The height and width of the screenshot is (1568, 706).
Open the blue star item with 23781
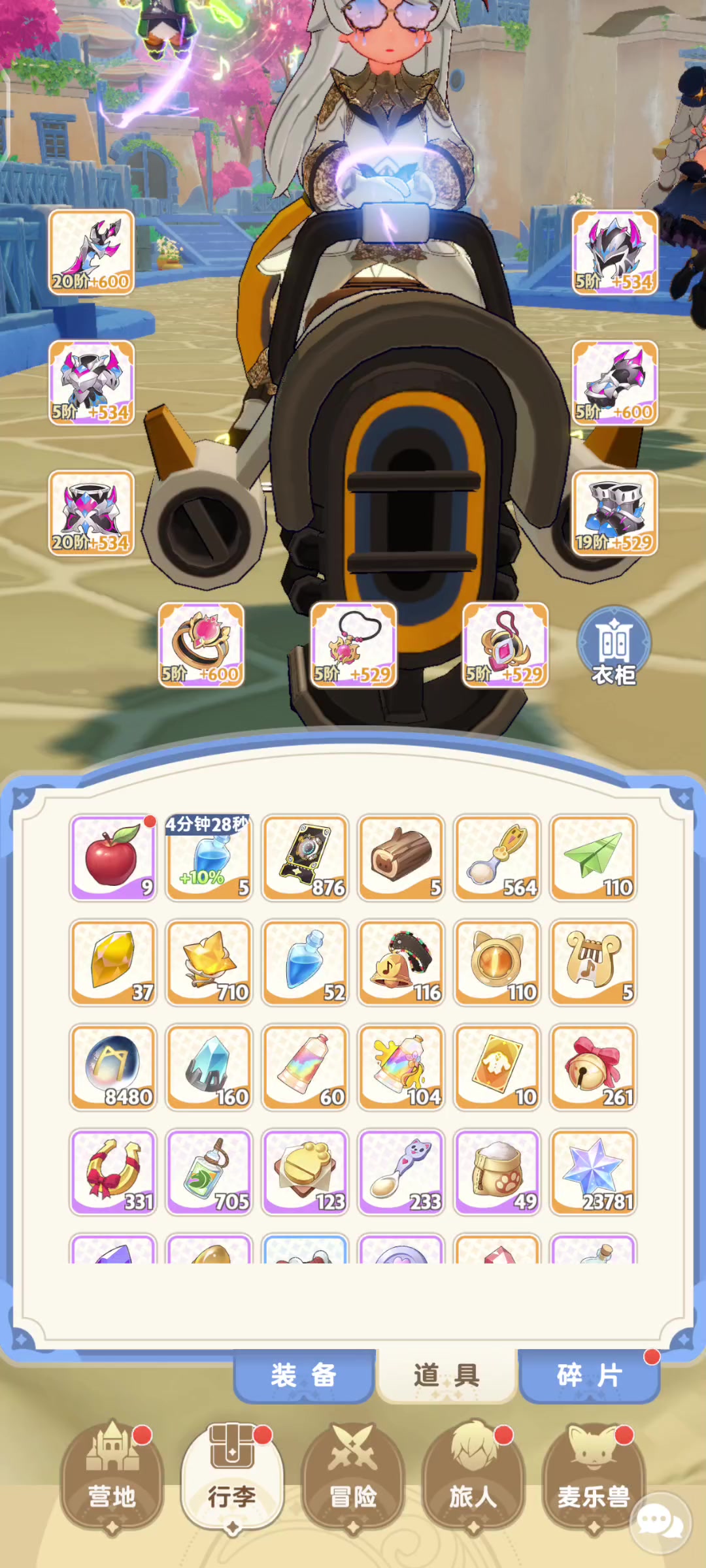[x=594, y=1172]
